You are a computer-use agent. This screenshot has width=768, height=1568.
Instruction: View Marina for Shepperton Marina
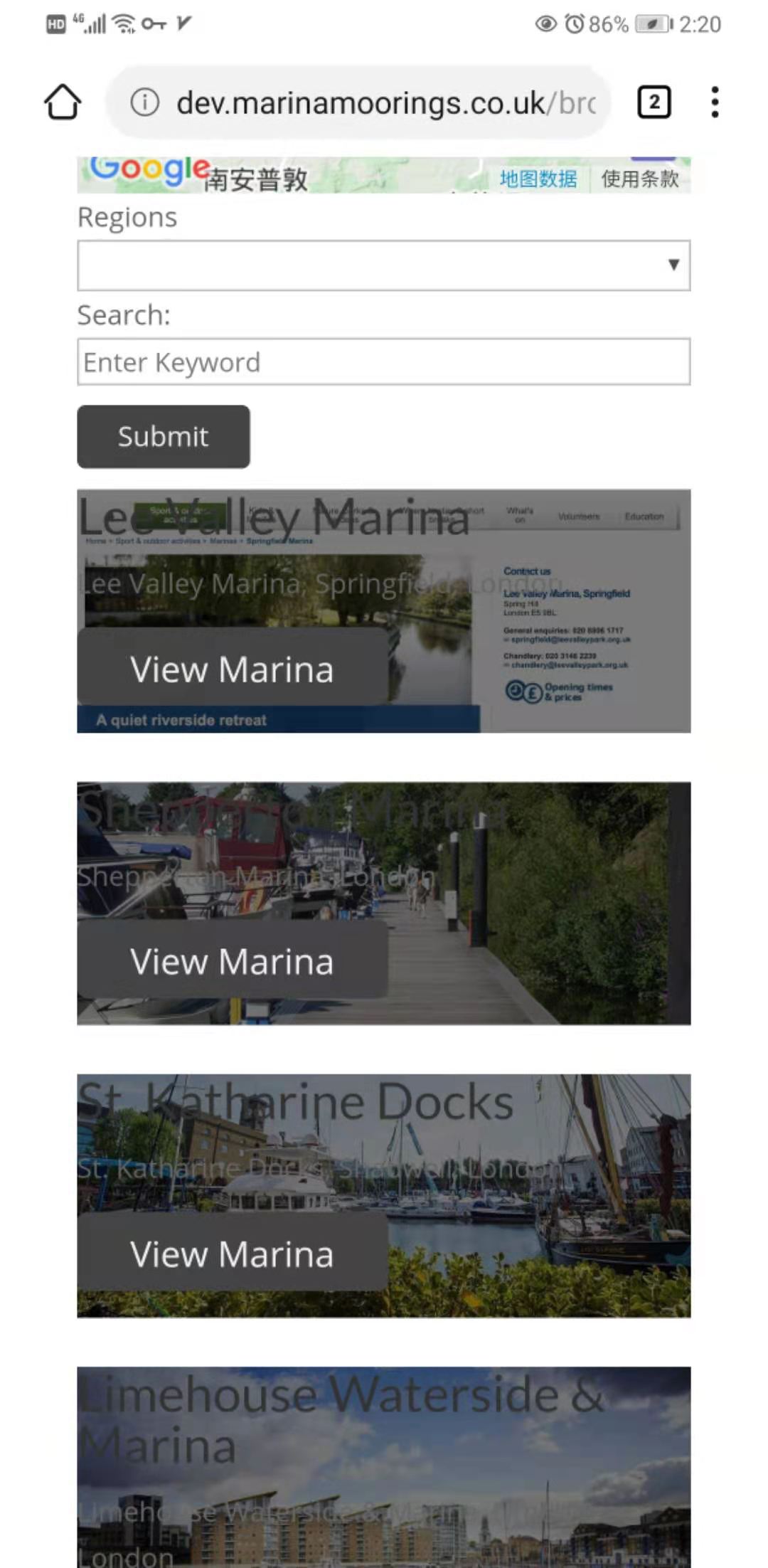click(233, 961)
